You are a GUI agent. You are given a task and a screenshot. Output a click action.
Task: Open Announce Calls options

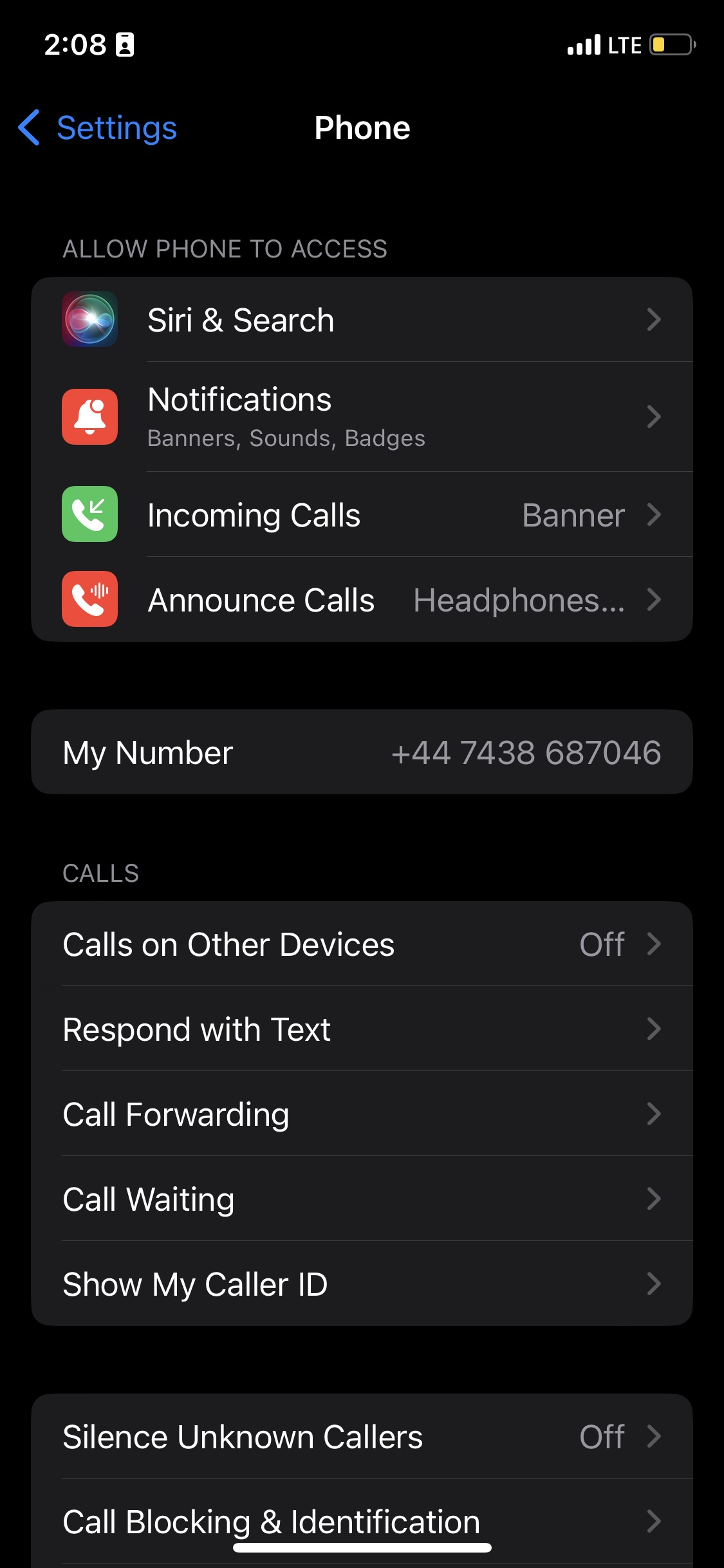point(362,600)
